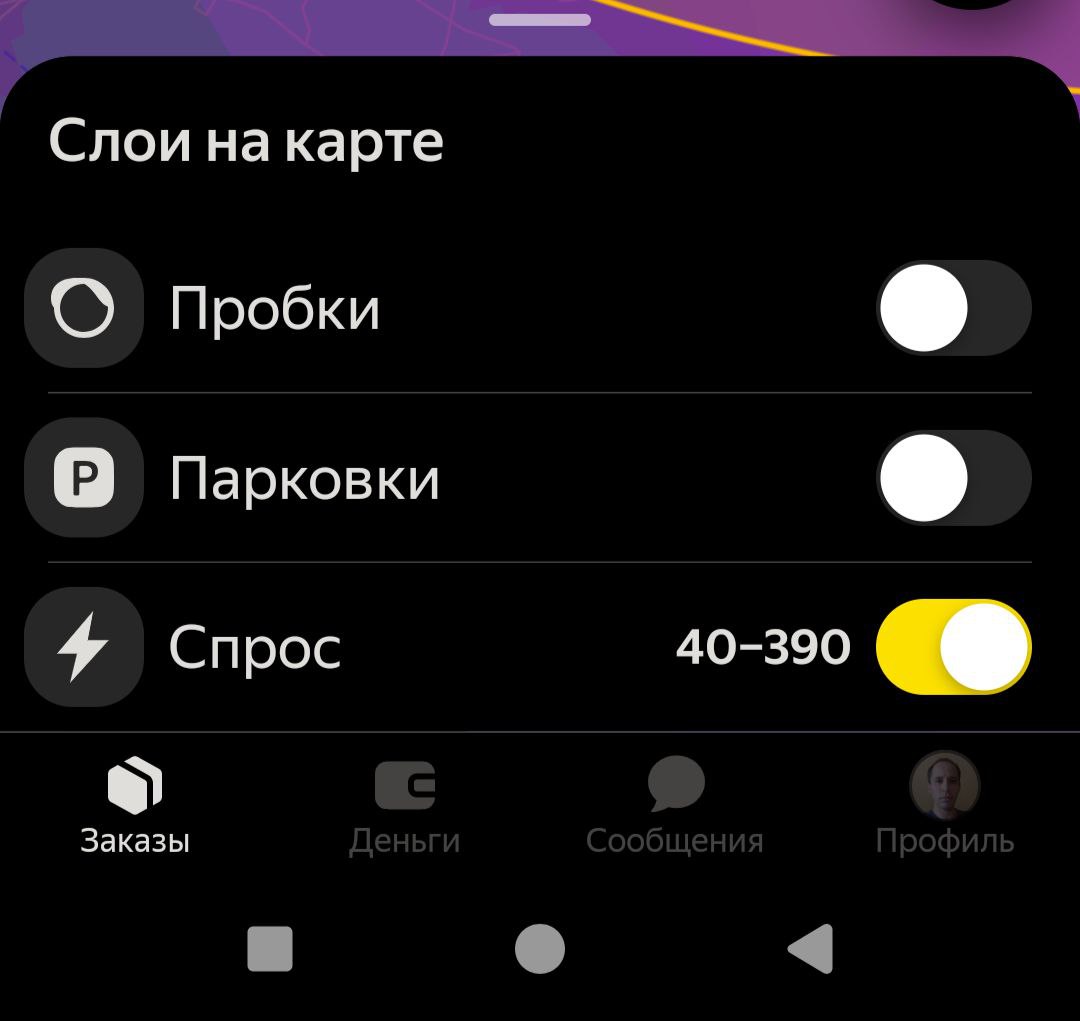Screen dimensions: 1080x1021
Task: Enable the Пробки traffic layer toggle
Action: 953,308
